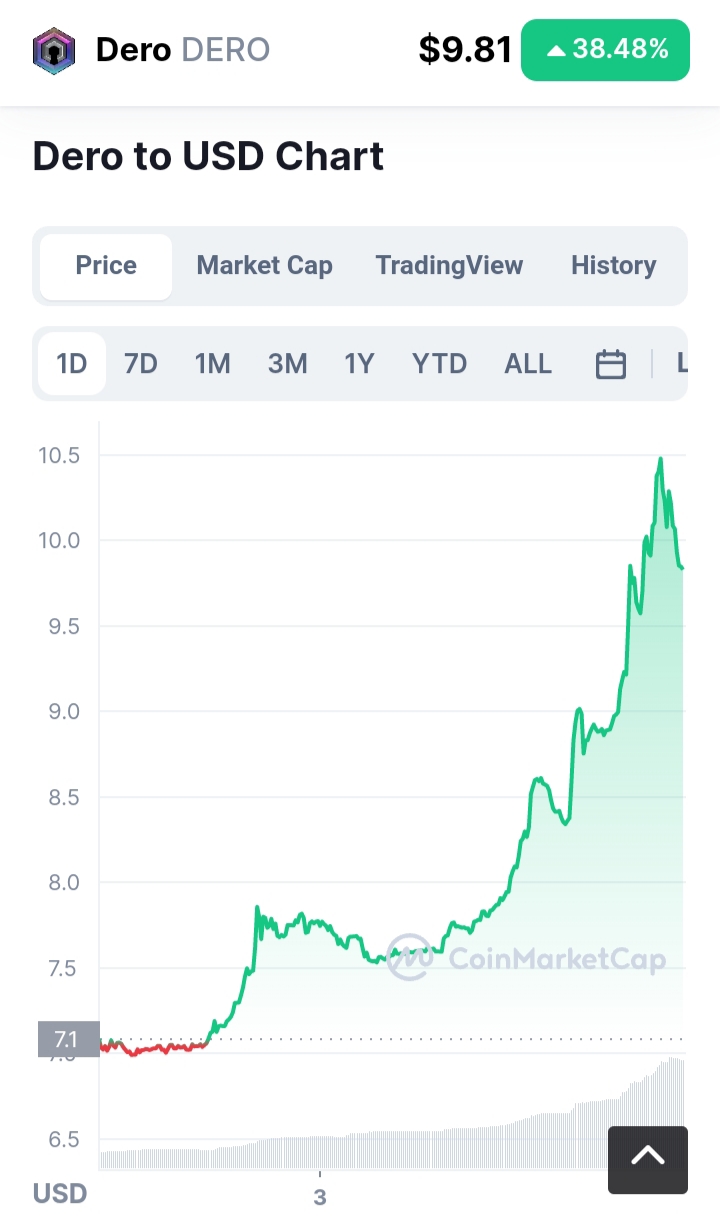Viewport: 720px width, 1219px height.
Task: Select the 1D time range
Action: tap(72, 364)
